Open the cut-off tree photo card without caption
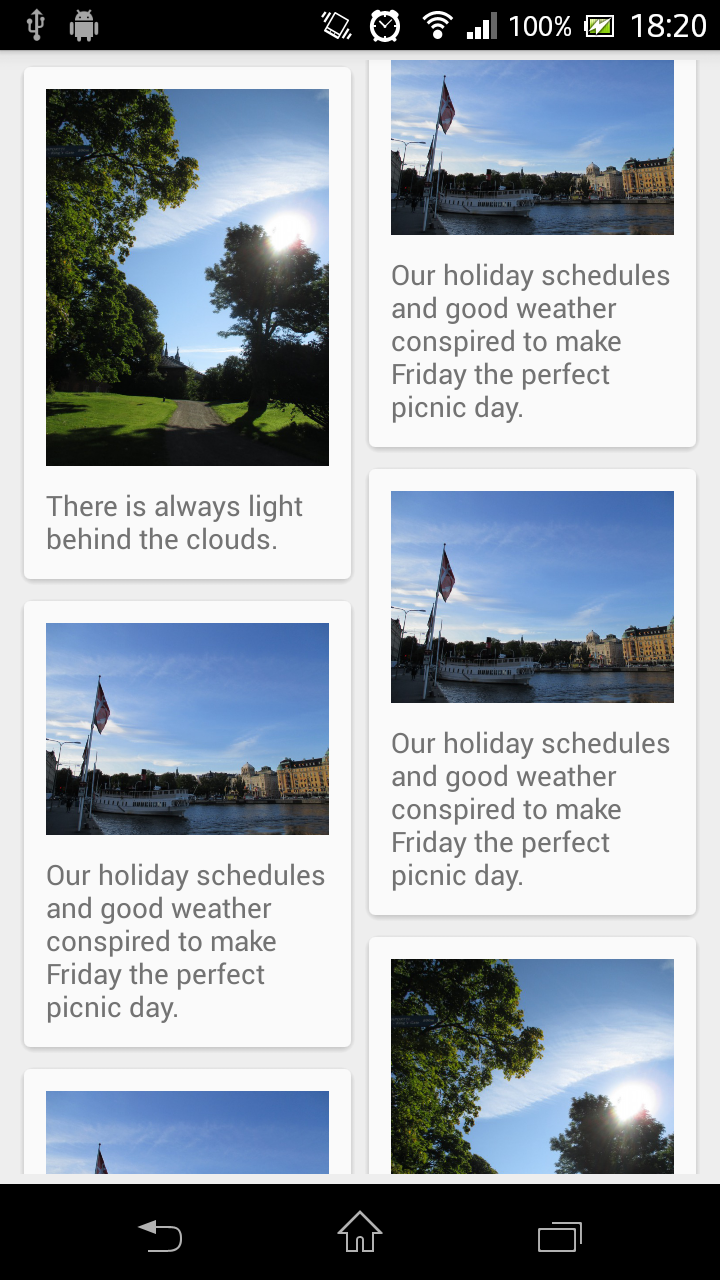 pos(532,1065)
